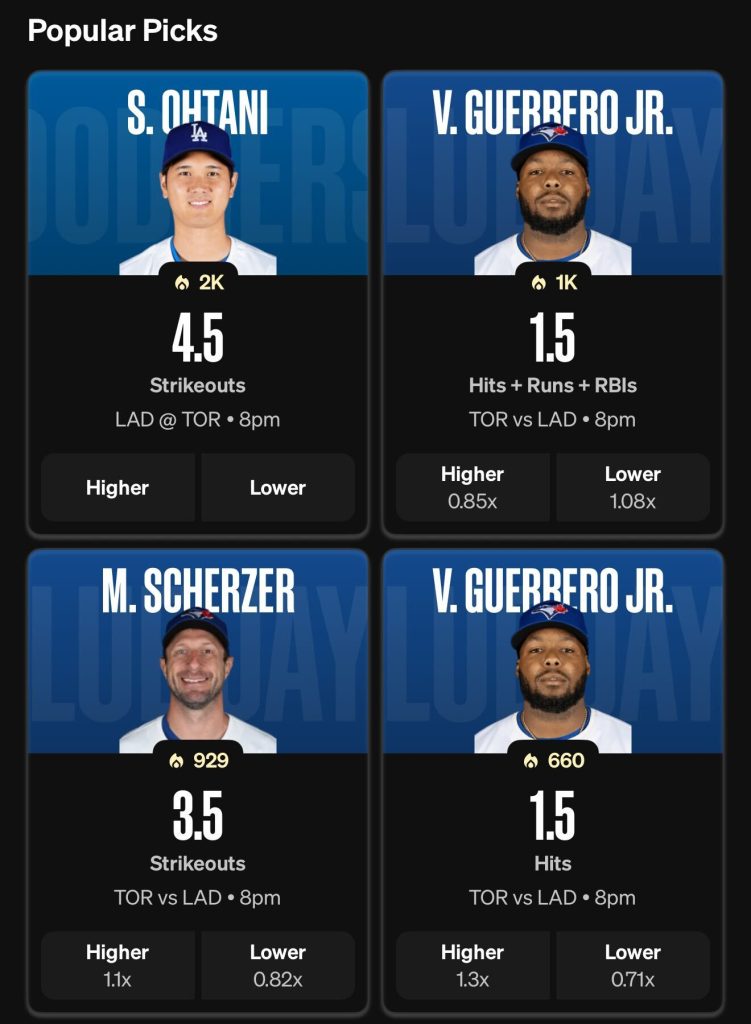Click the Popular Picks heading
This screenshot has height=1024, width=751.
tap(121, 31)
